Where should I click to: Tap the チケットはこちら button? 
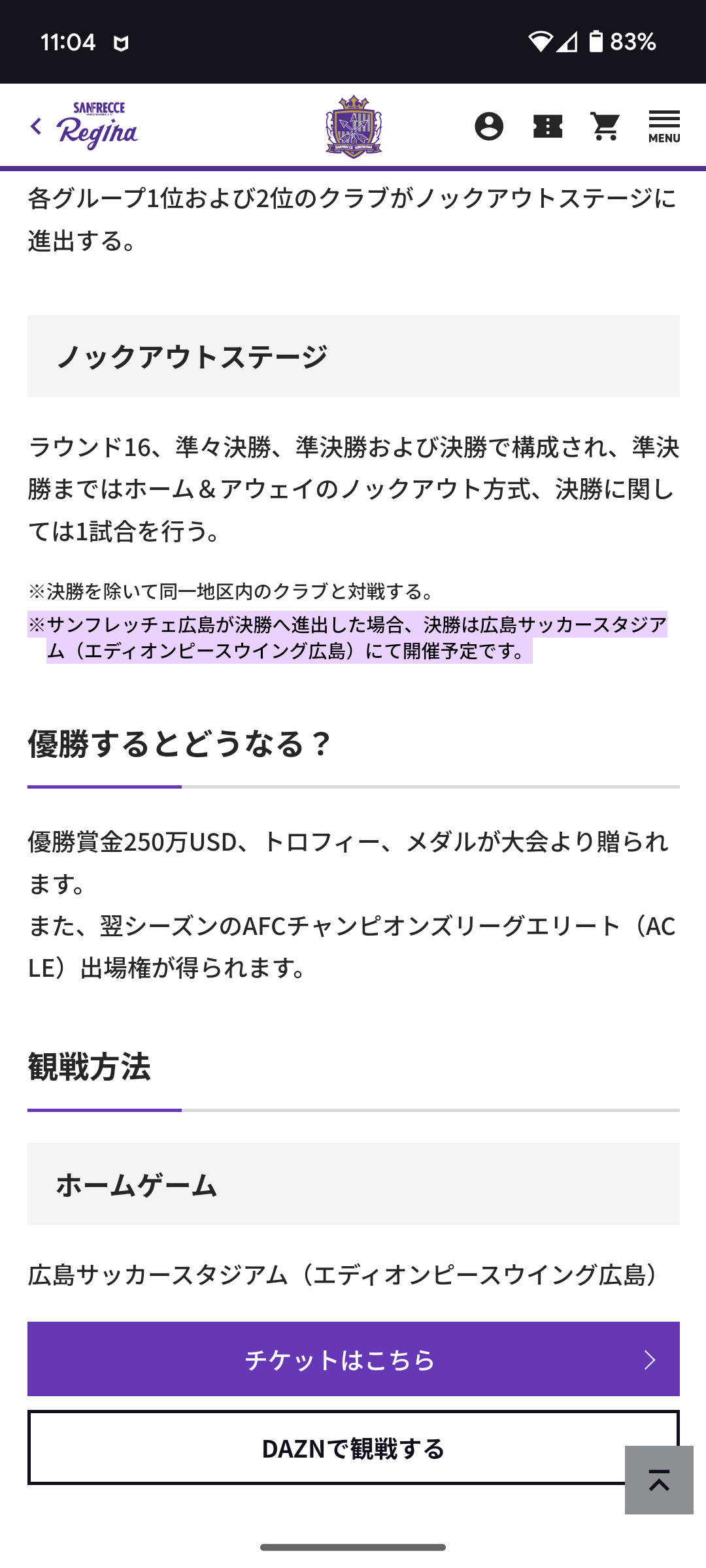pos(354,1359)
